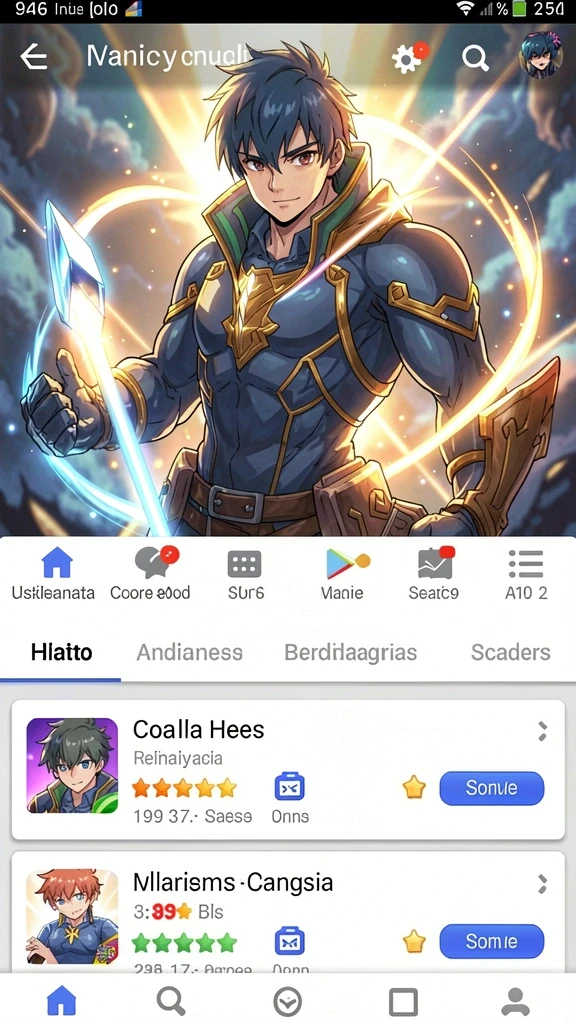
Task: Open the profile avatar at top right
Action: point(540,57)
